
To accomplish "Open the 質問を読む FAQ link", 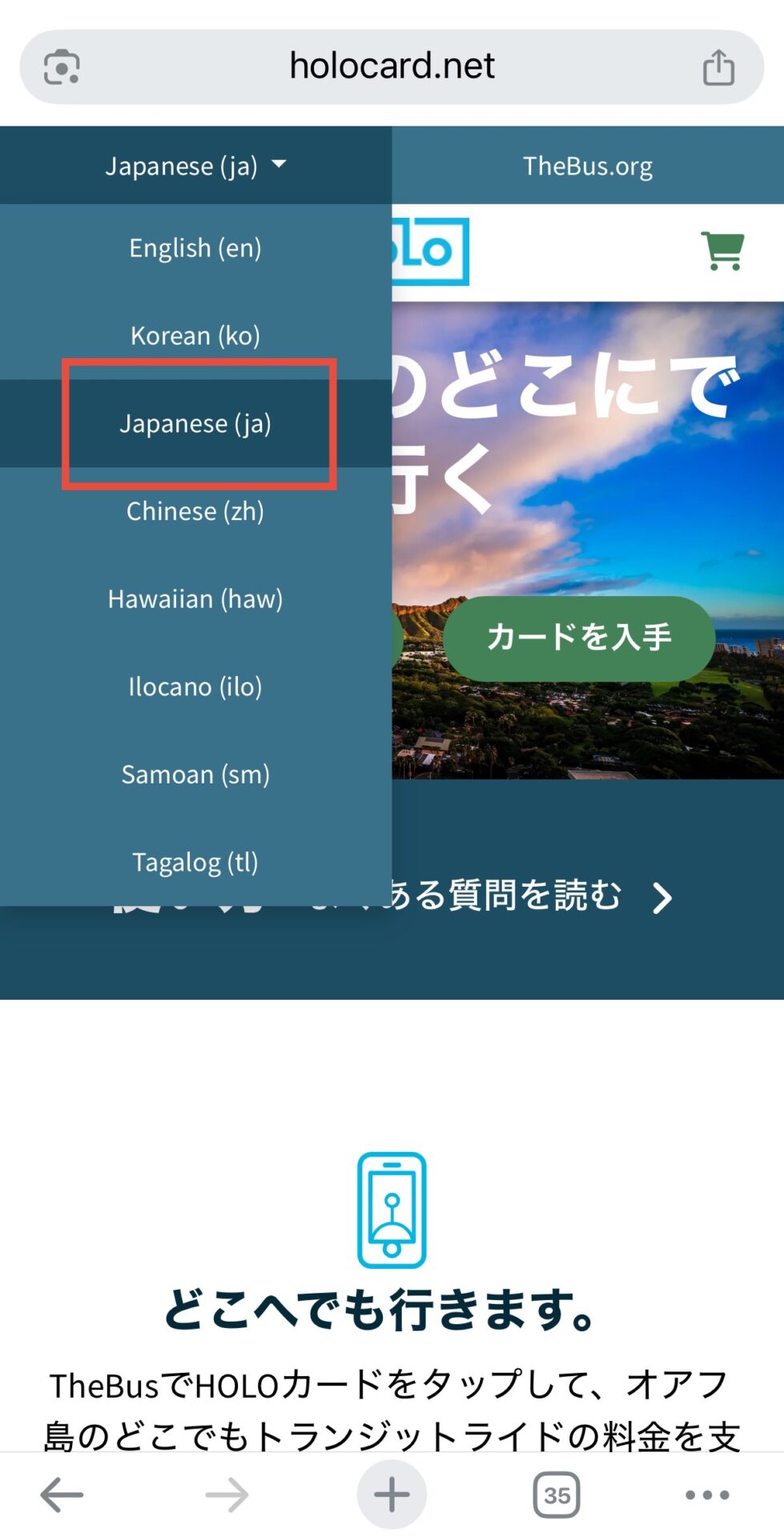I will 529,896.
